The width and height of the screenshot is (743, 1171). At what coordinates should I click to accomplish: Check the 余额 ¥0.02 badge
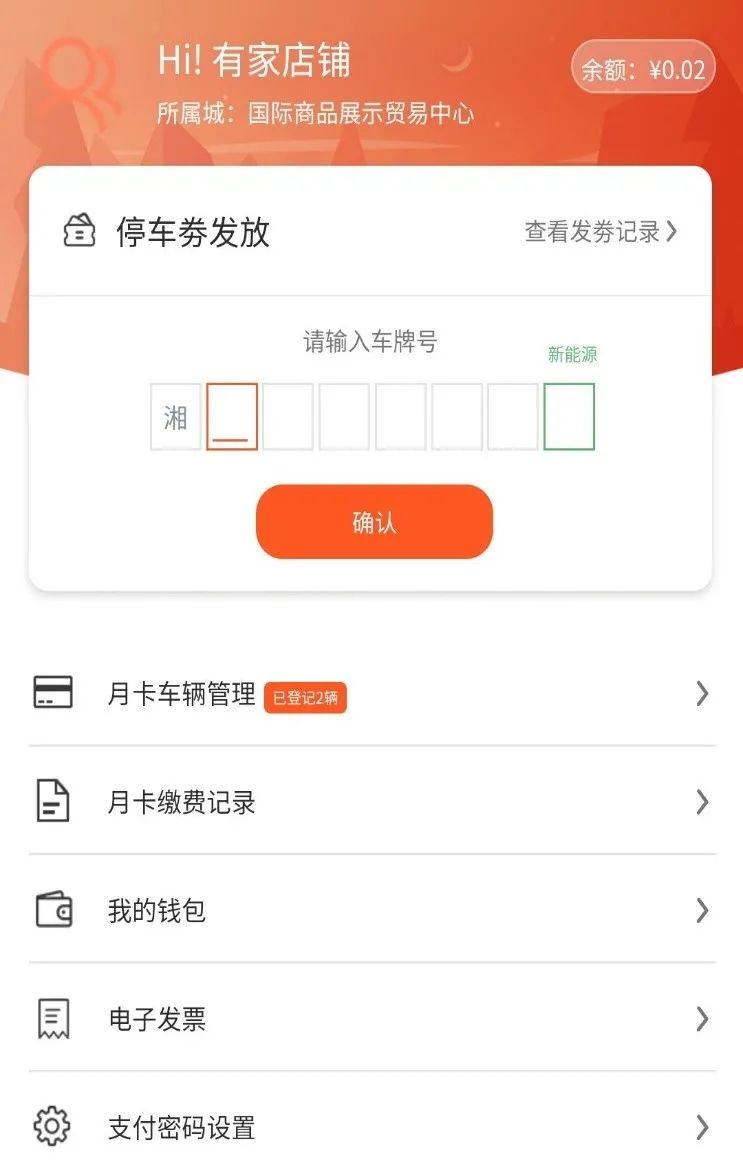[x=643, y=69]
